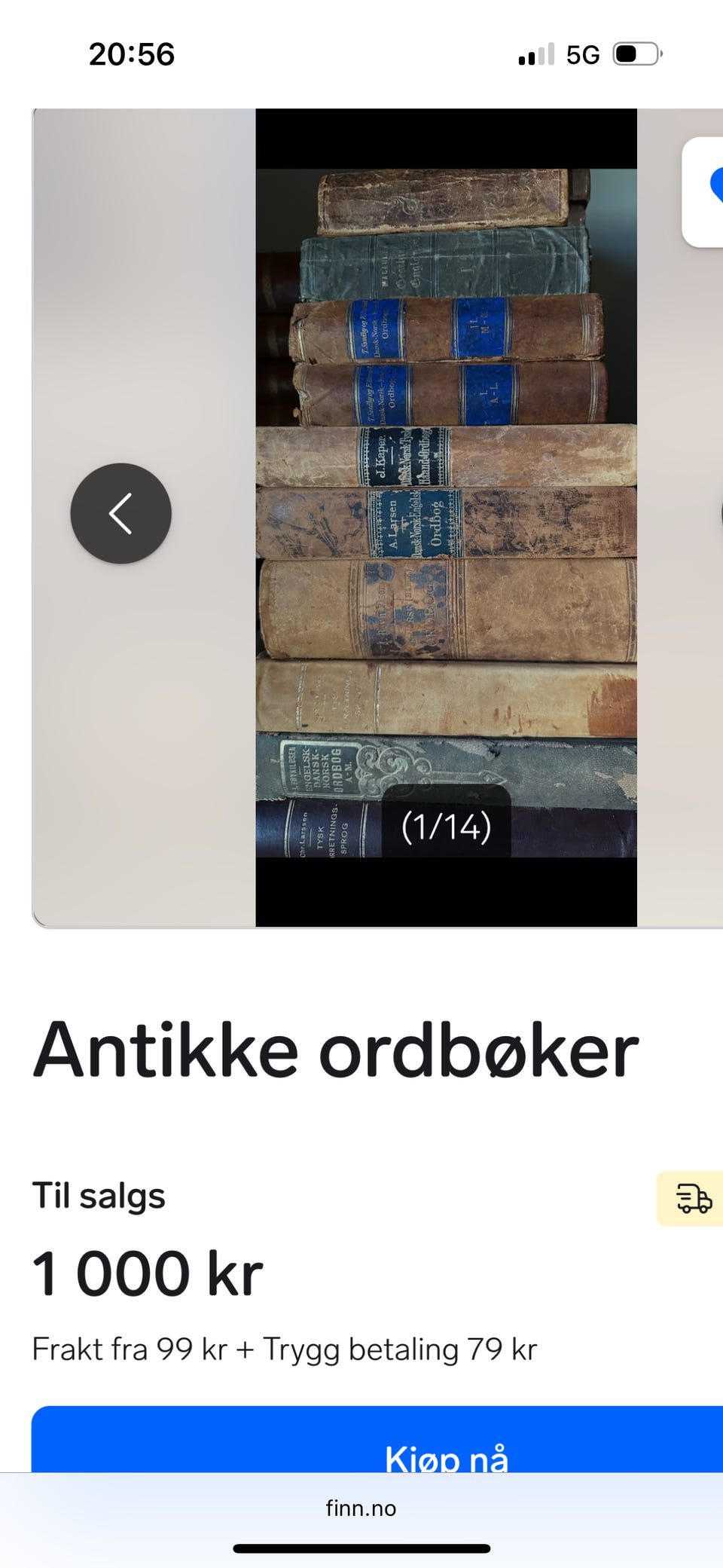Tap the (1/14) photo counter overlay
Screen dimensions: 723x1568
447,827
